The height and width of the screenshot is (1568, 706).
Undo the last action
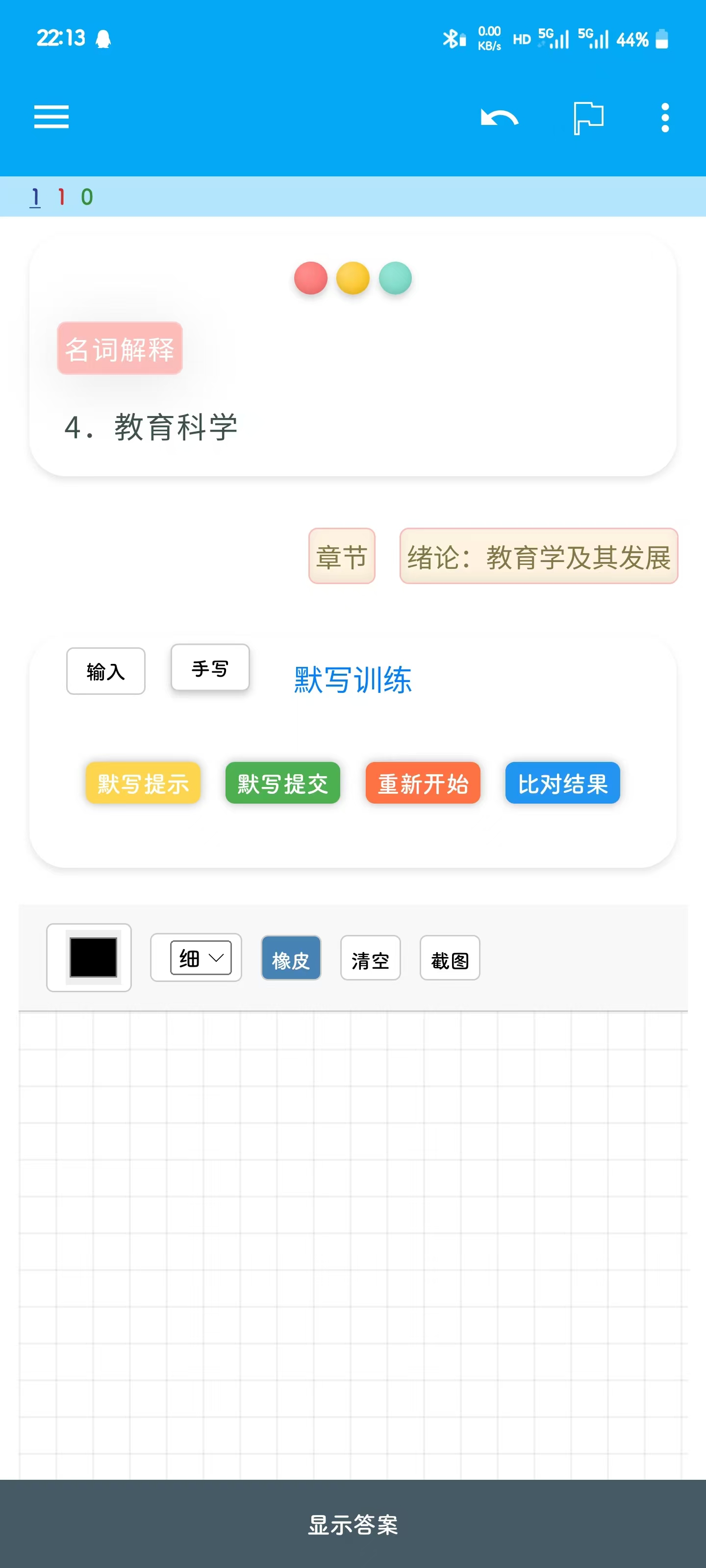click(x=499, y=117)
